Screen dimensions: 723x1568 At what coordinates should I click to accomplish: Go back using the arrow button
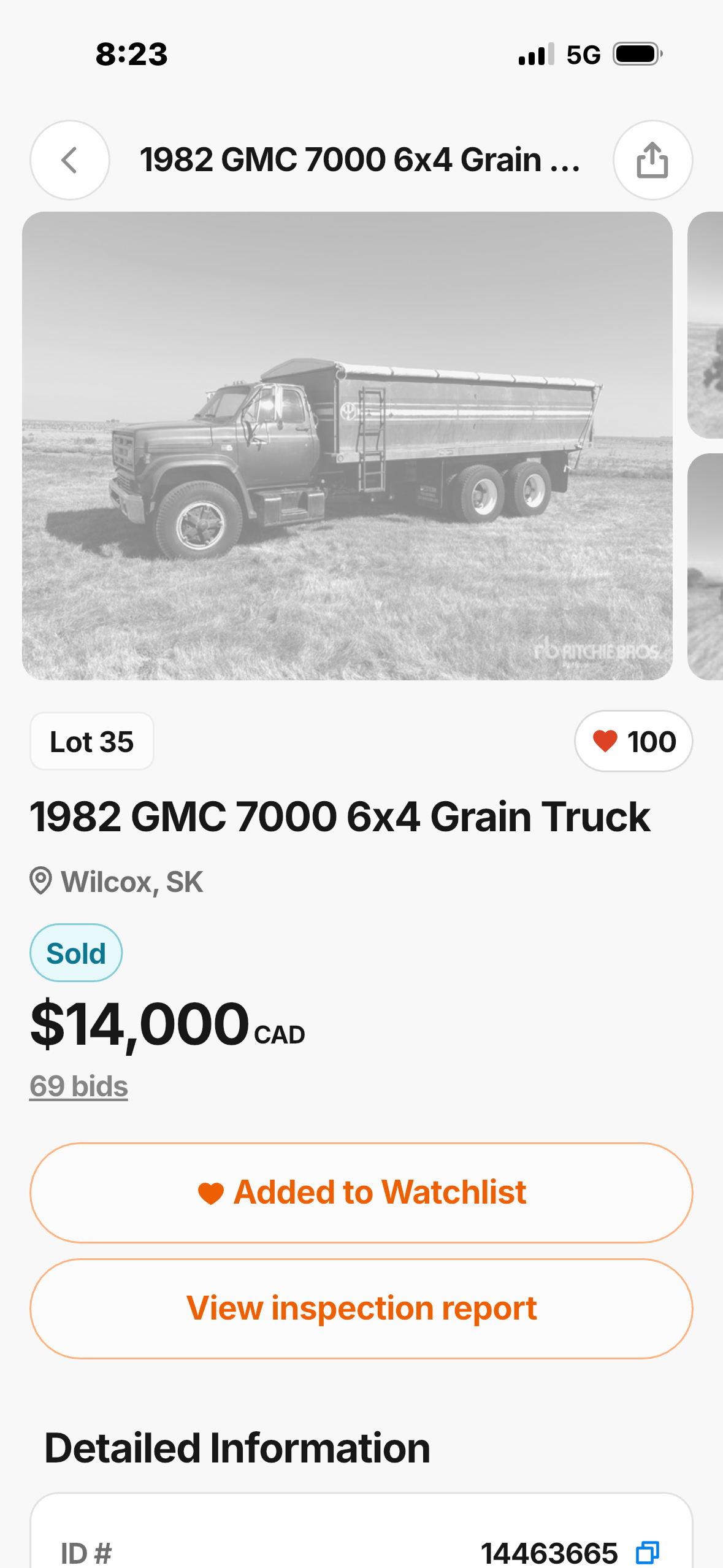pos(70,160)
